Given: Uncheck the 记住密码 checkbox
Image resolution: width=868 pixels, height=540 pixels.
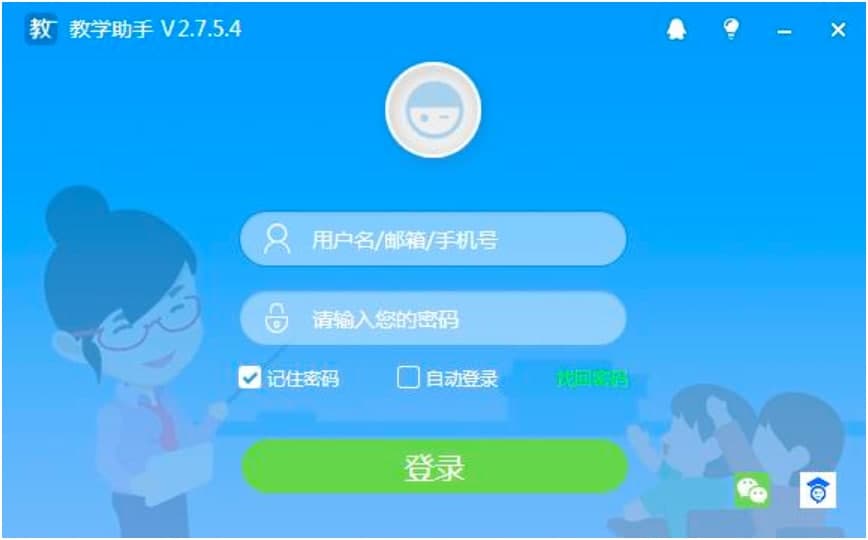Looking at the screenshot, I should (x=249, y=378).
